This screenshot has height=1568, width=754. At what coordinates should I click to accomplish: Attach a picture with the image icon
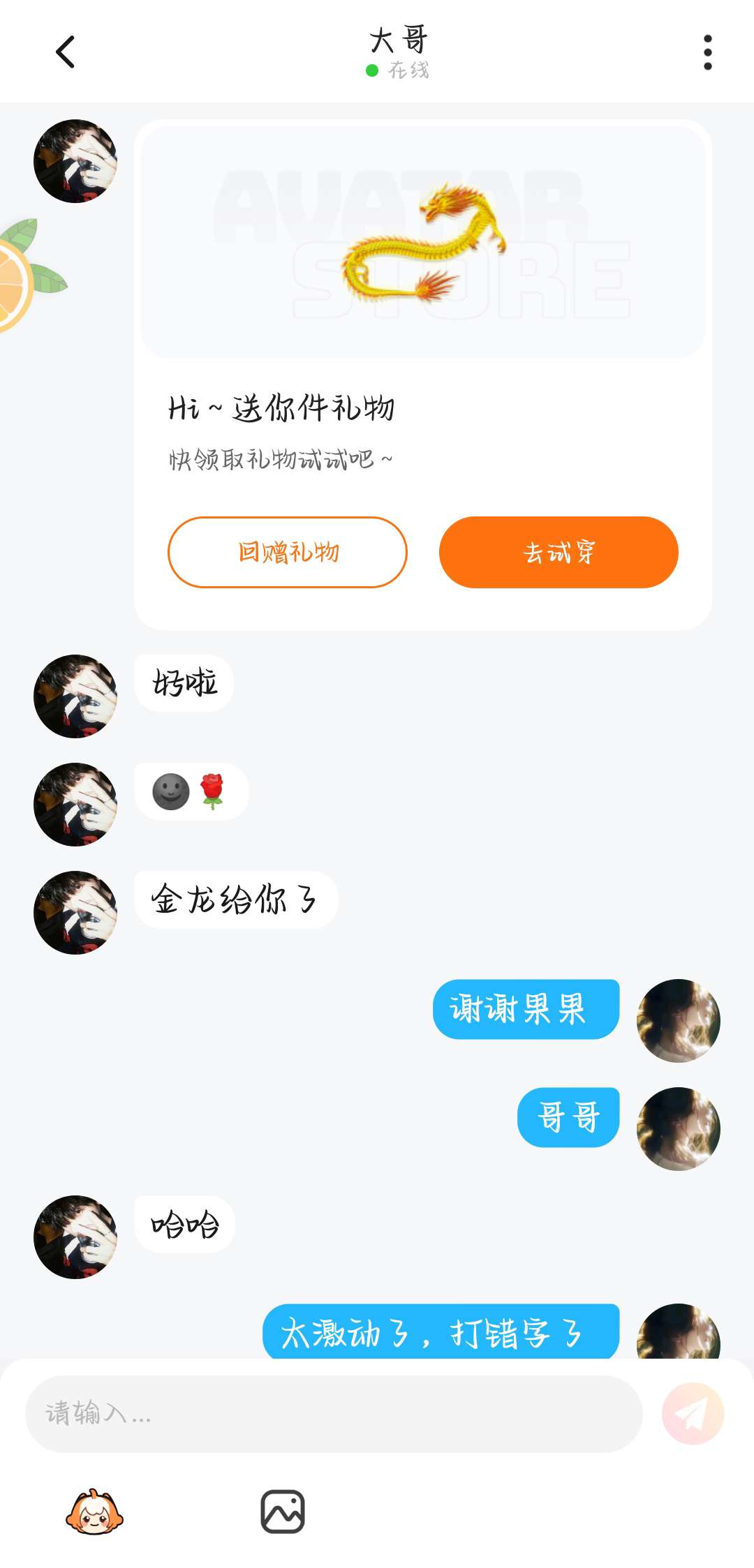coord(283,1511)
